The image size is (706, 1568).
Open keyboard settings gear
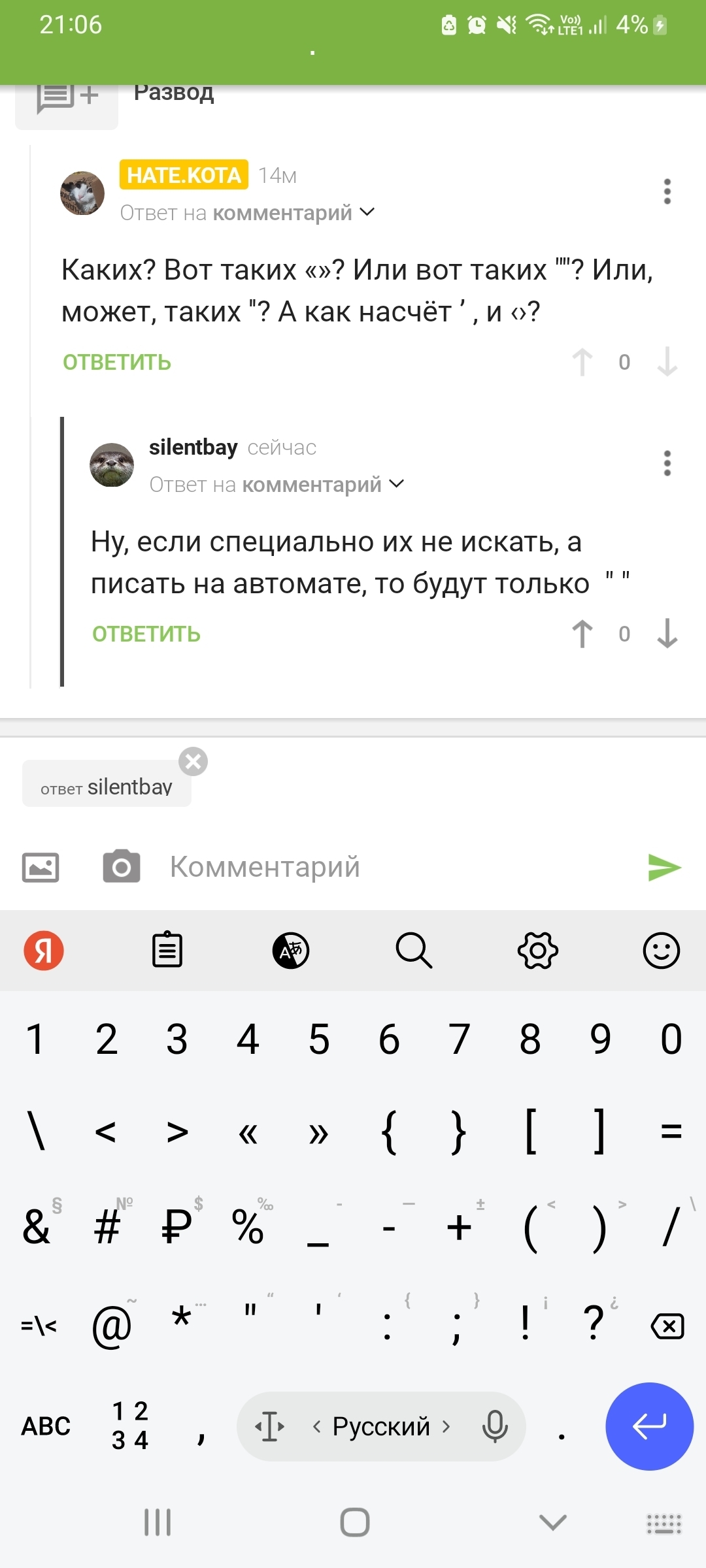[537, 951]
